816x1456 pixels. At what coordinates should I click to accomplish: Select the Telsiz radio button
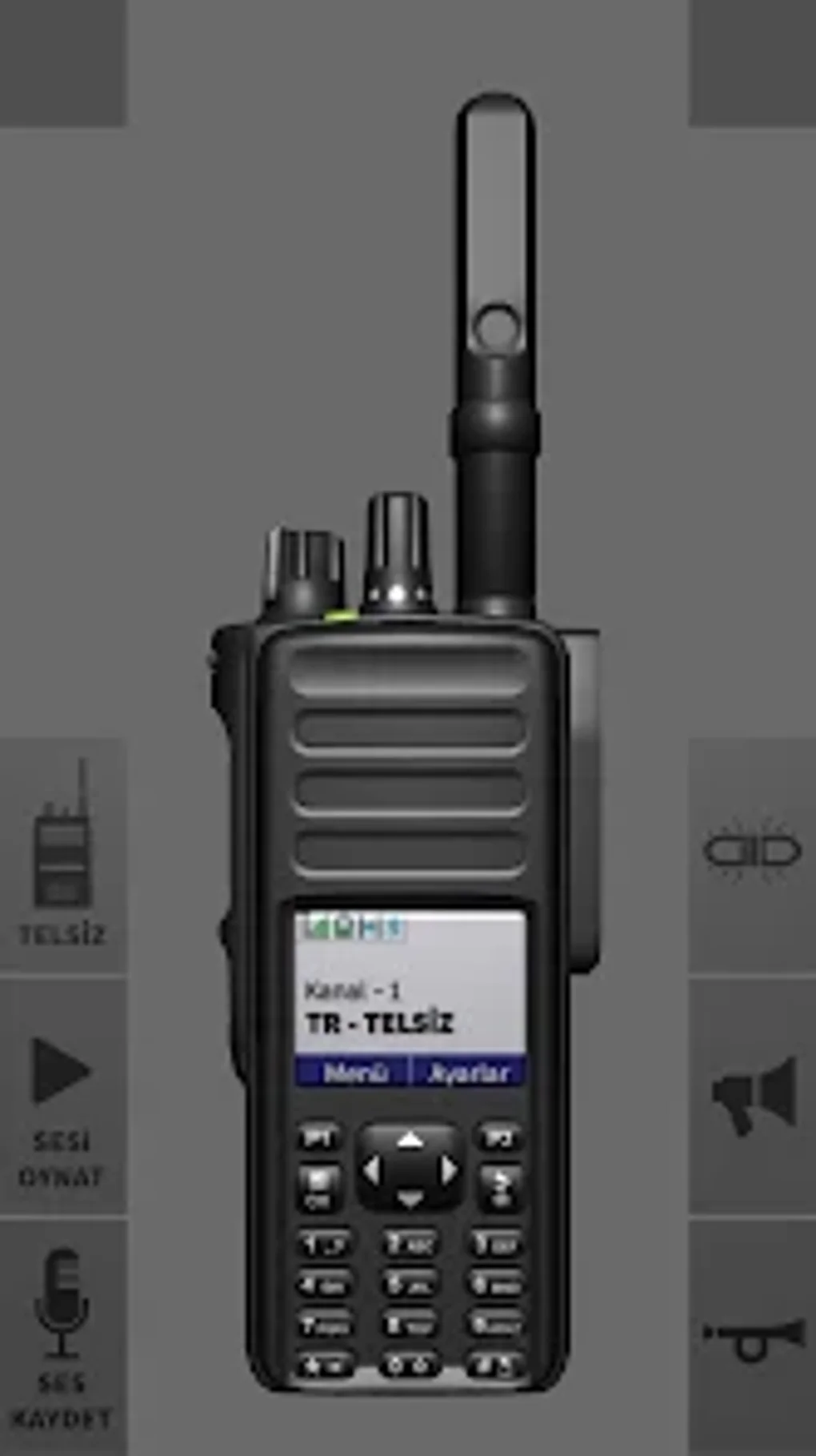63,855
